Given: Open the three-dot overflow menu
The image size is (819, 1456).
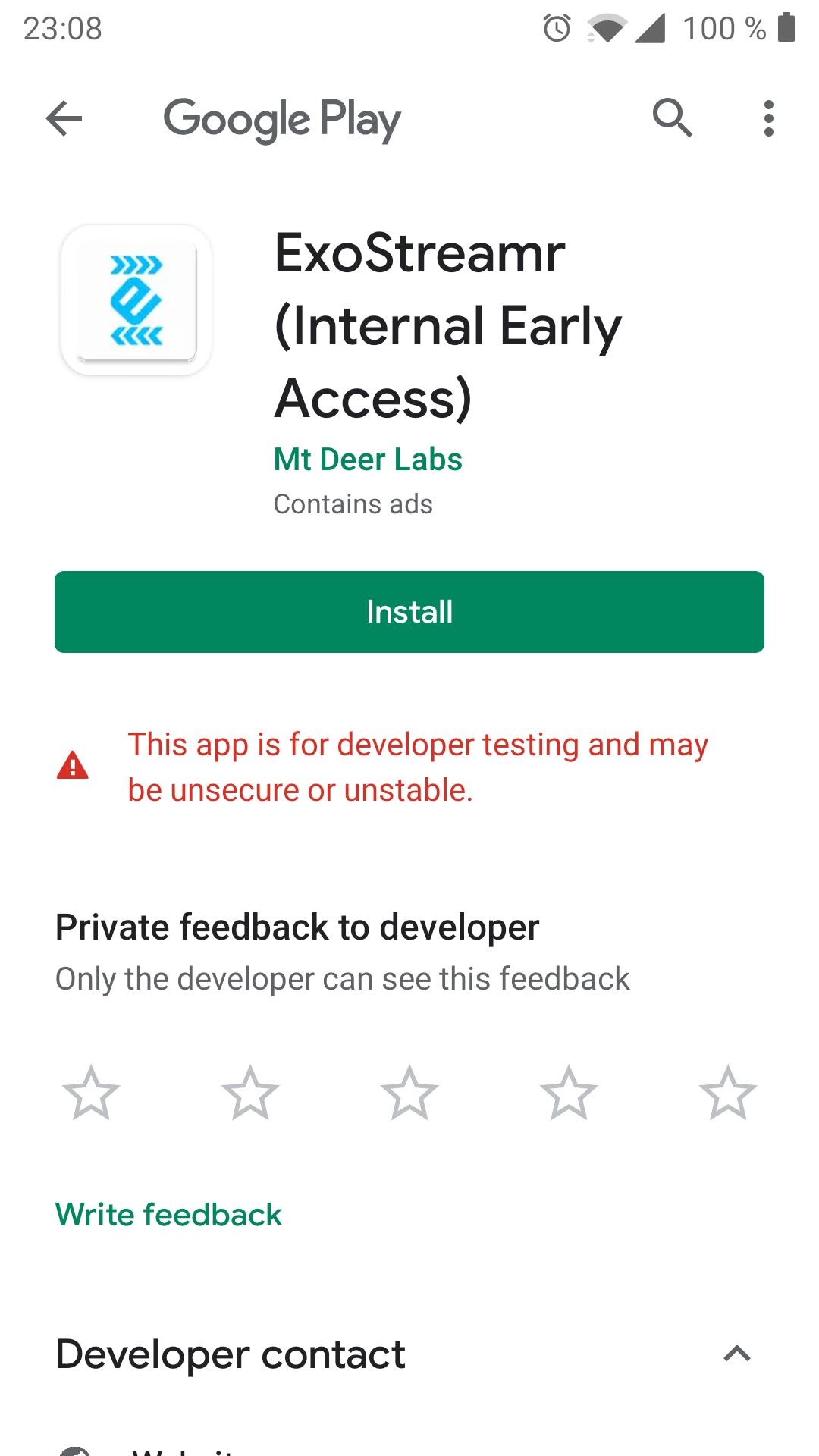Looking at the screenshot, I should click(x=768, y=118).
